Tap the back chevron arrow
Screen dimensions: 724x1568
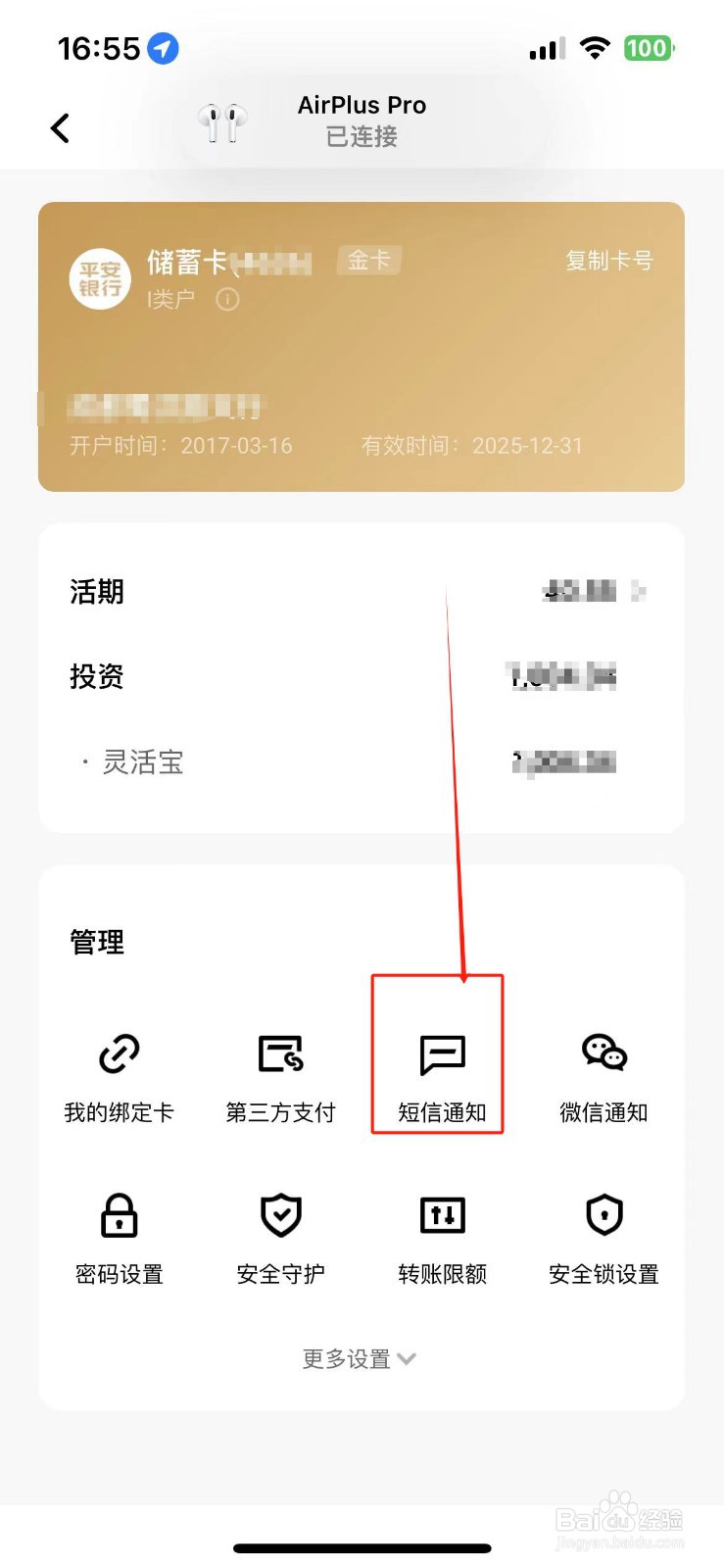click(x=61, y=127)
